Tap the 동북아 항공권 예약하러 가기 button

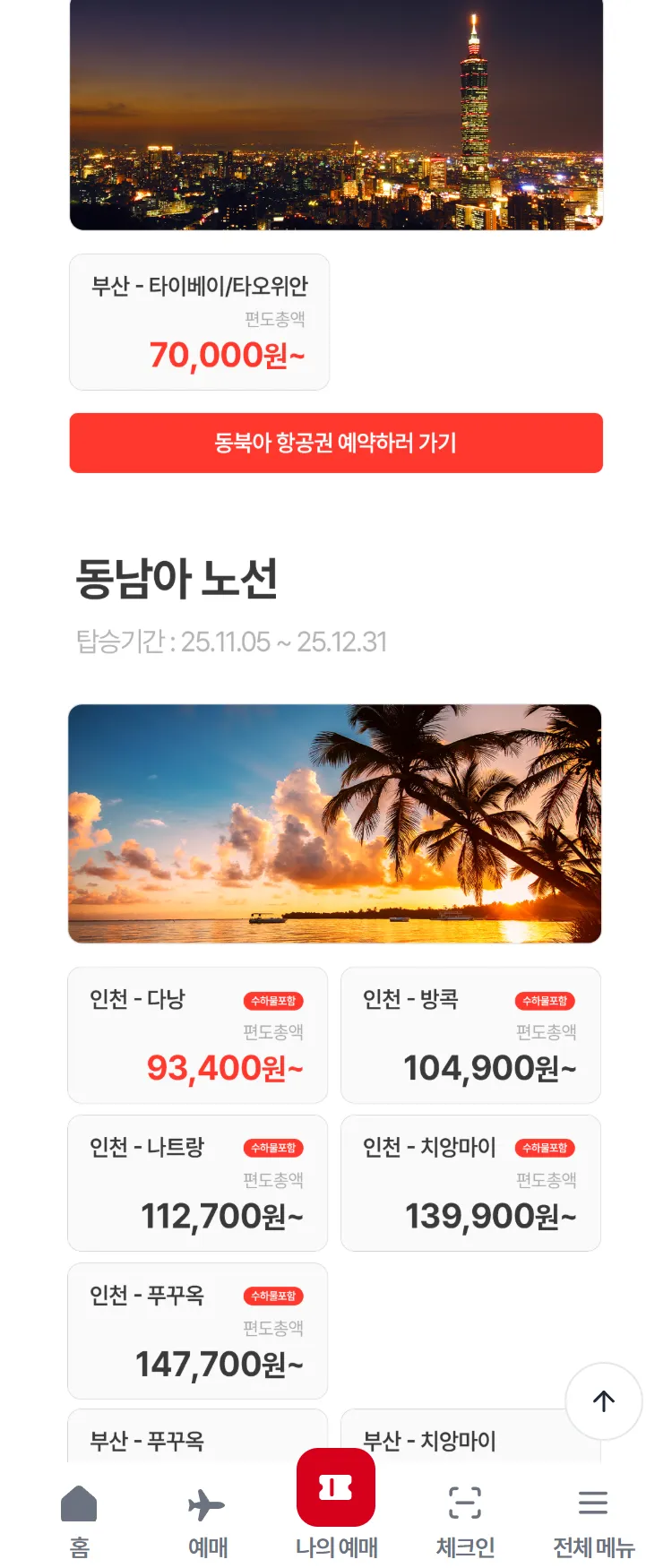pos(336,443)
